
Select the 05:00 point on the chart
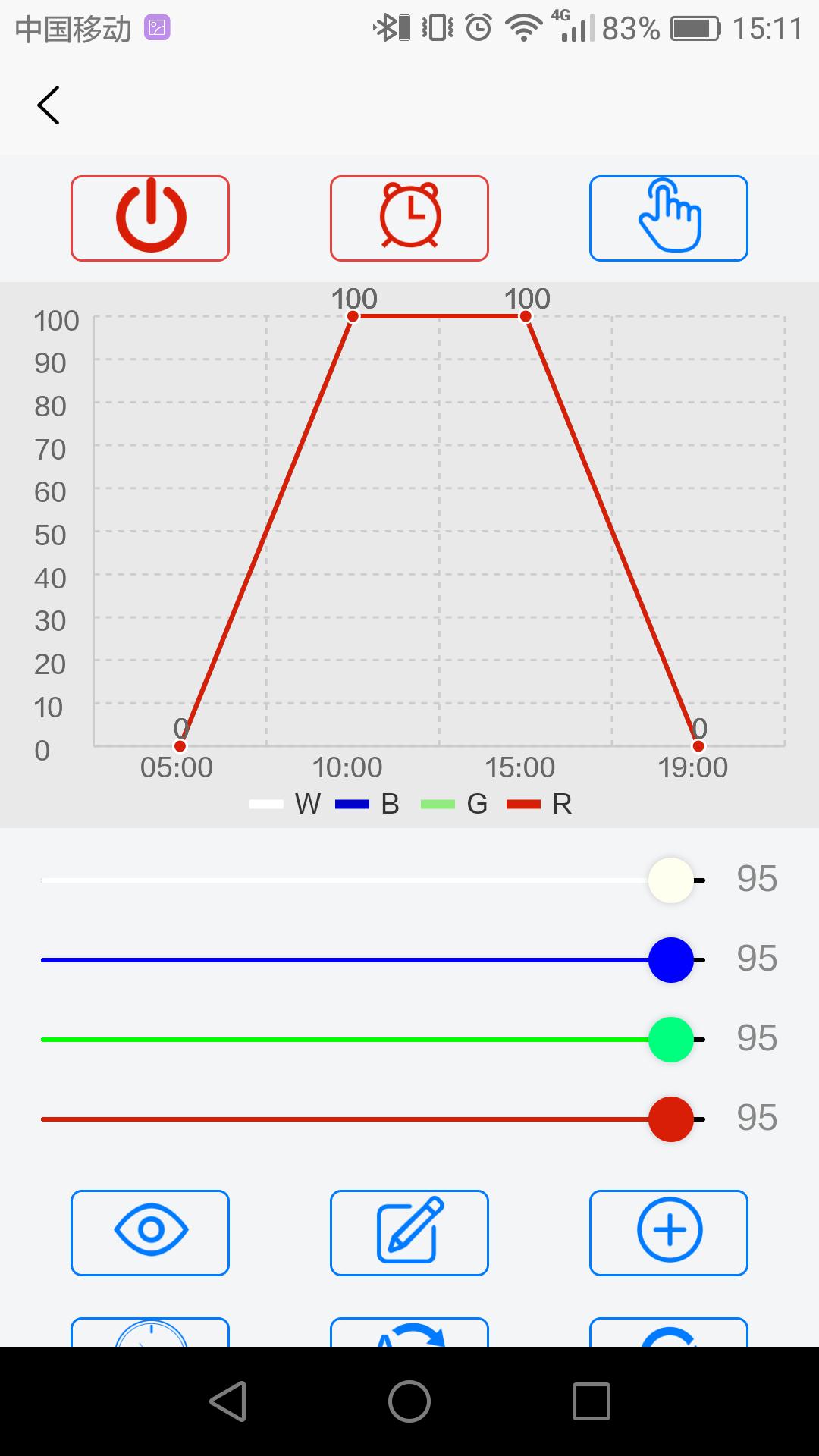click(180, 746)
